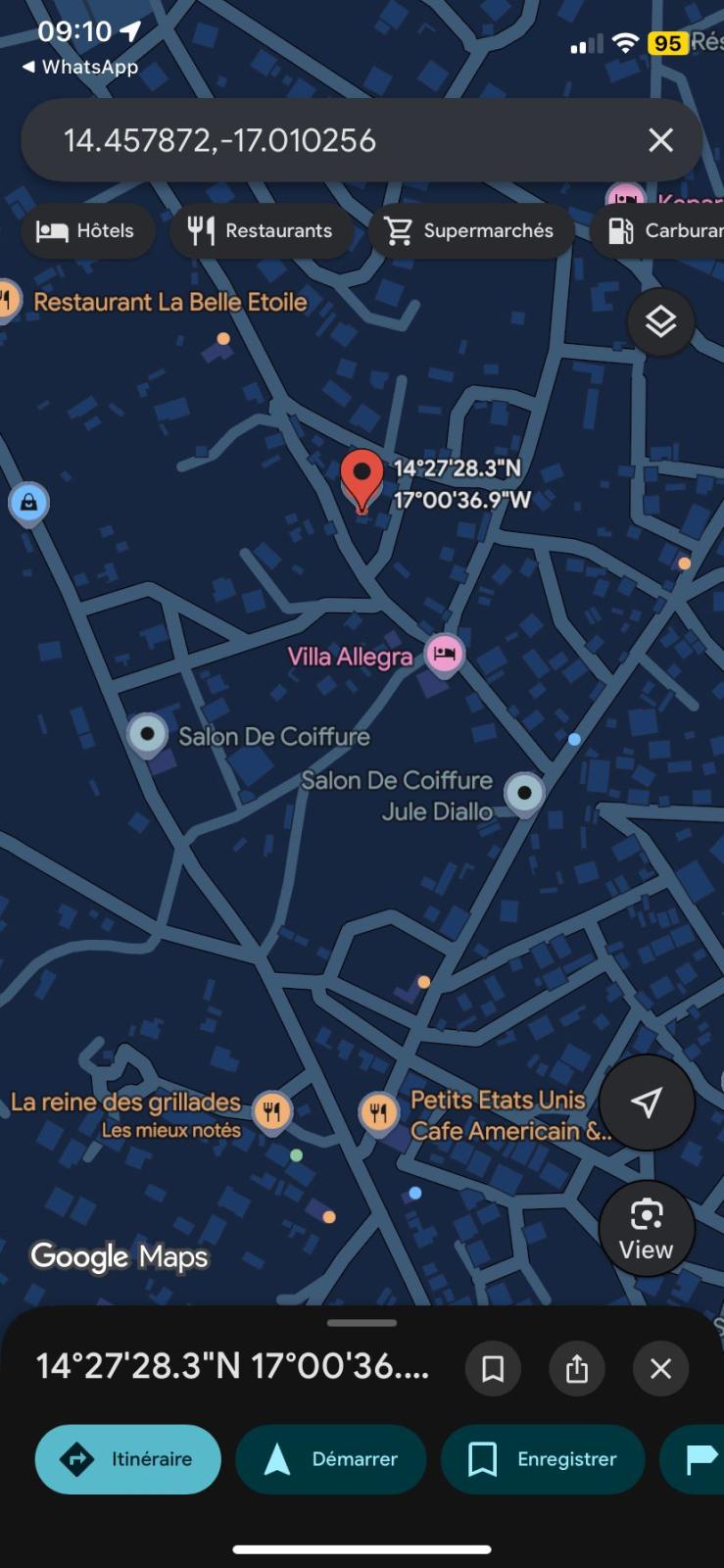Open the View camera button
This screenshot has width=724, height=1568.
(x=647, y=1228)
